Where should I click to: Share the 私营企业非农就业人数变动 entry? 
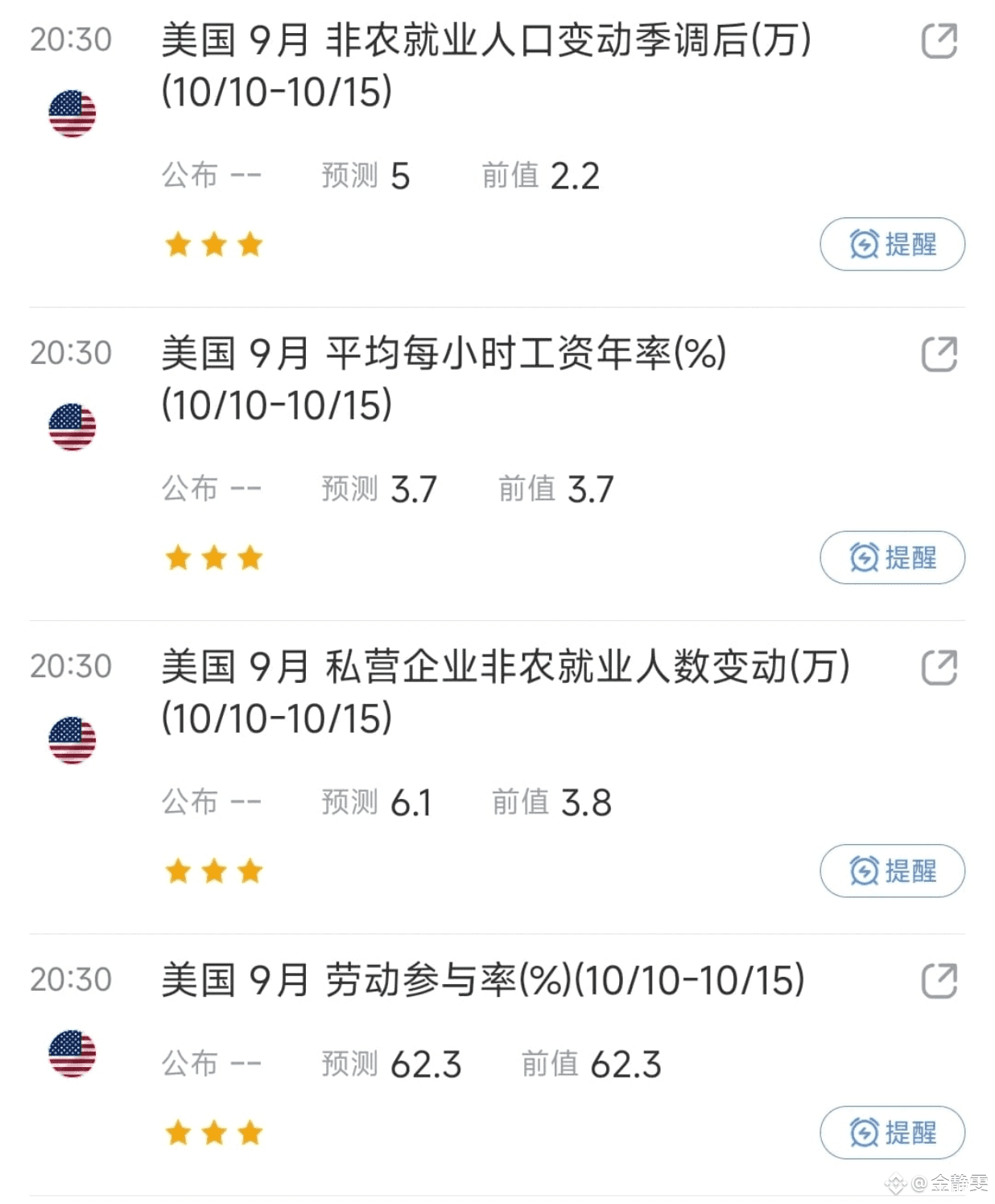click(939, 668)
